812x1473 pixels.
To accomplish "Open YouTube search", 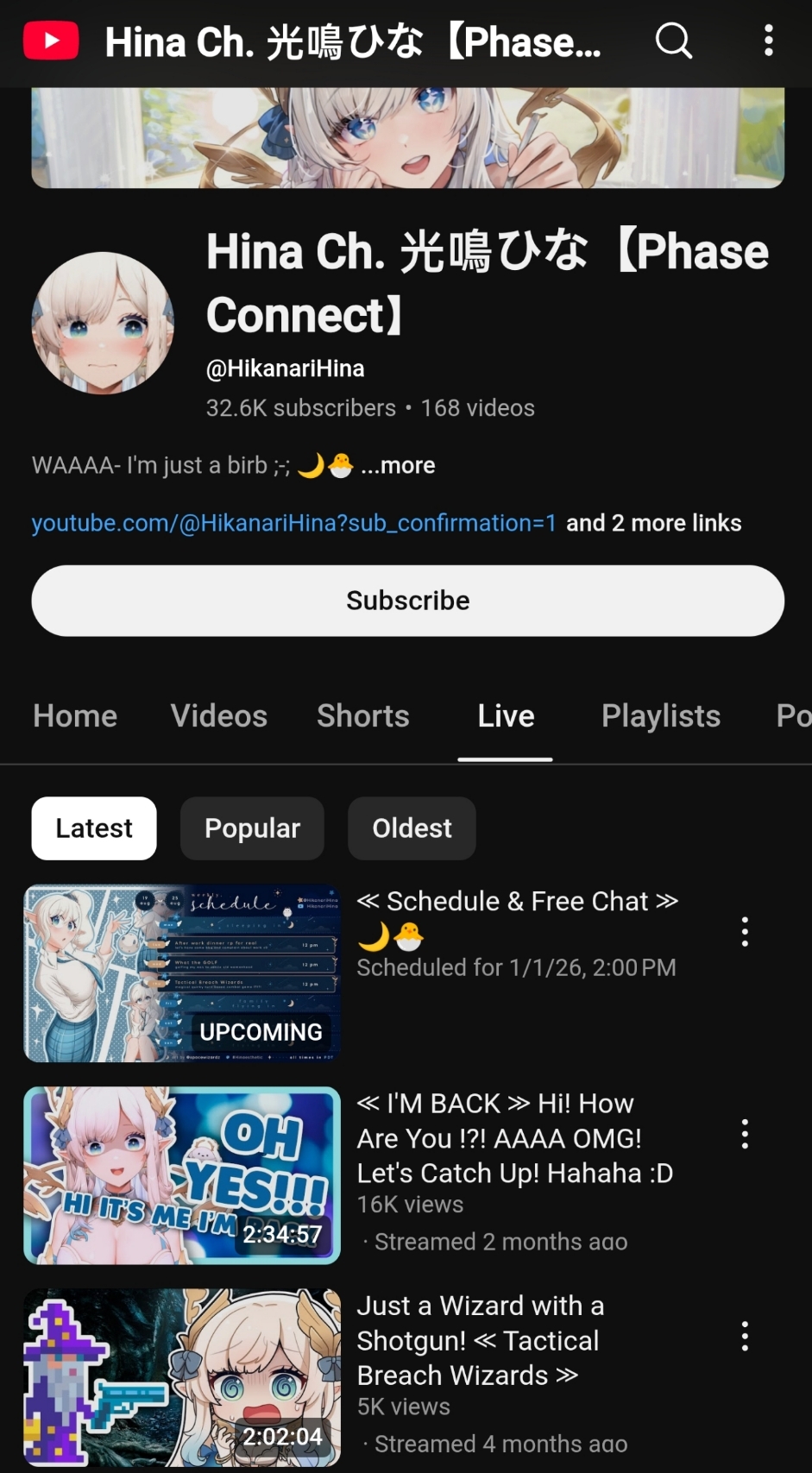I will tap(673, 41).
